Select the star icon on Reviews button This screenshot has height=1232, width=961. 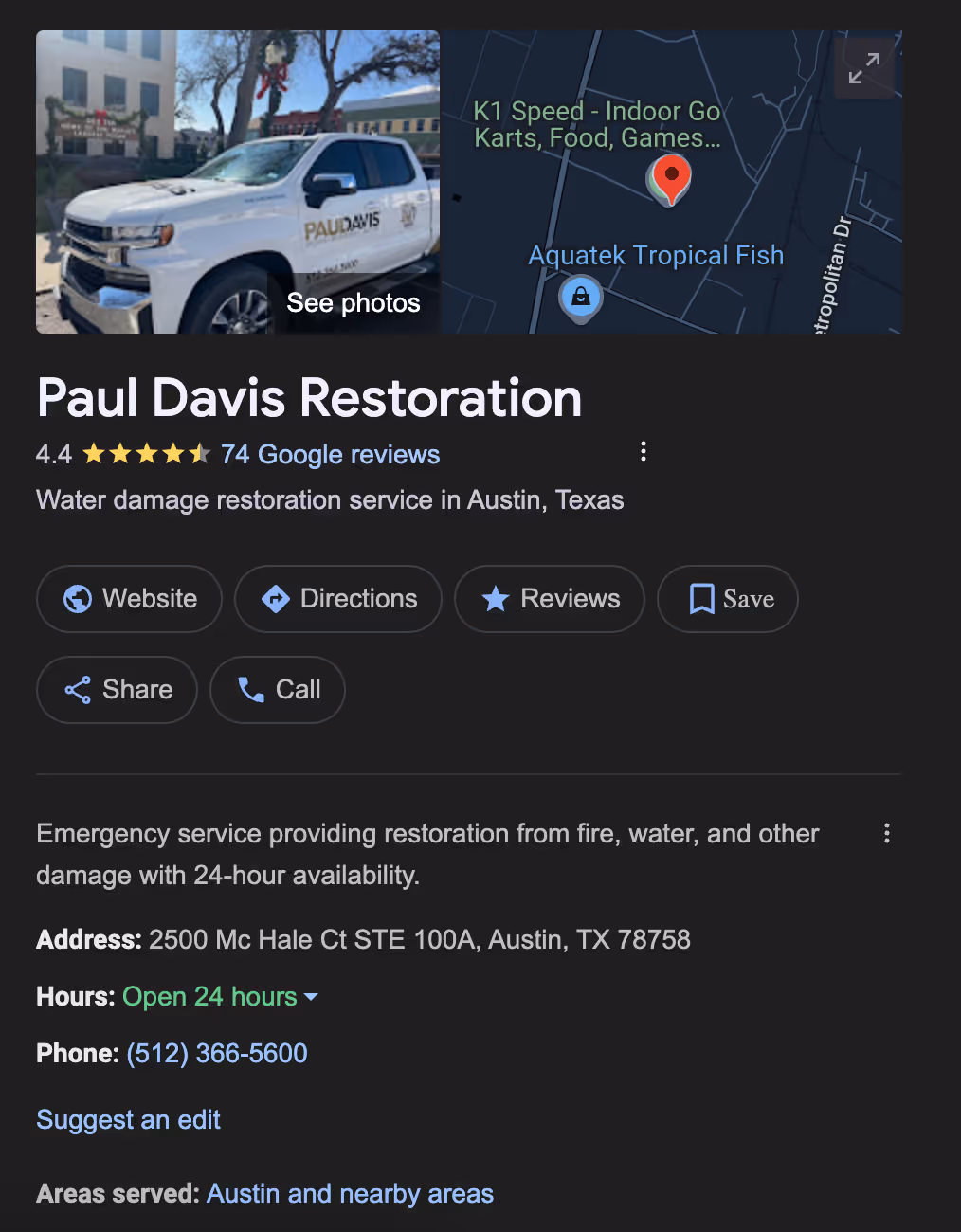coord(496,599)
